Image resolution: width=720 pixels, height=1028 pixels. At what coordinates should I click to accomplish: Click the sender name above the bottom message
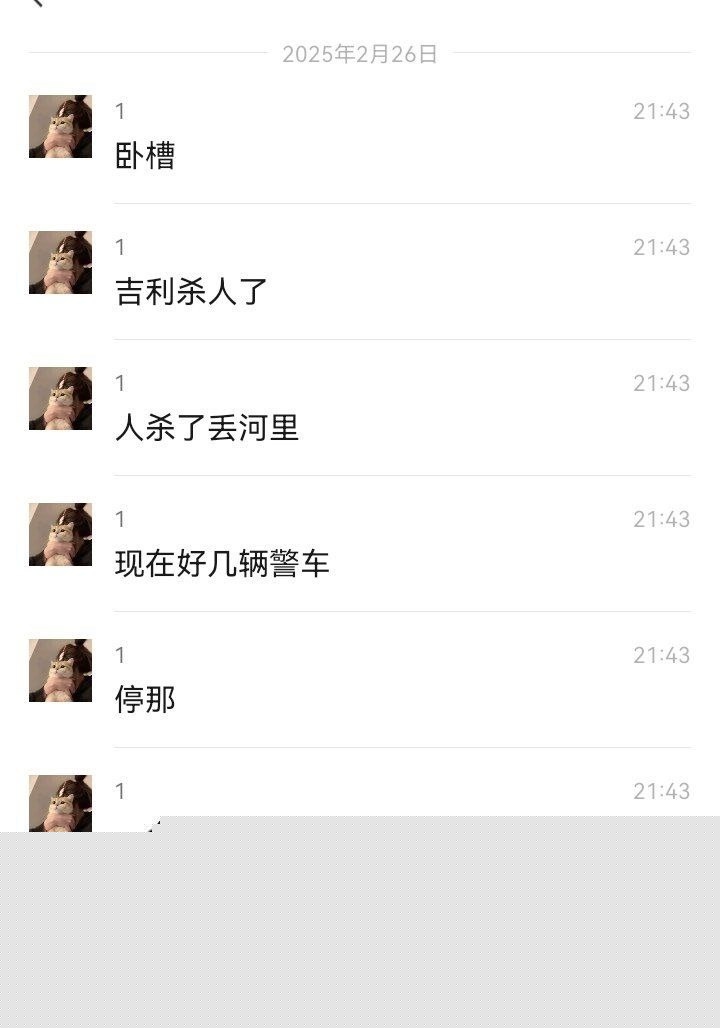click(117, 791)
